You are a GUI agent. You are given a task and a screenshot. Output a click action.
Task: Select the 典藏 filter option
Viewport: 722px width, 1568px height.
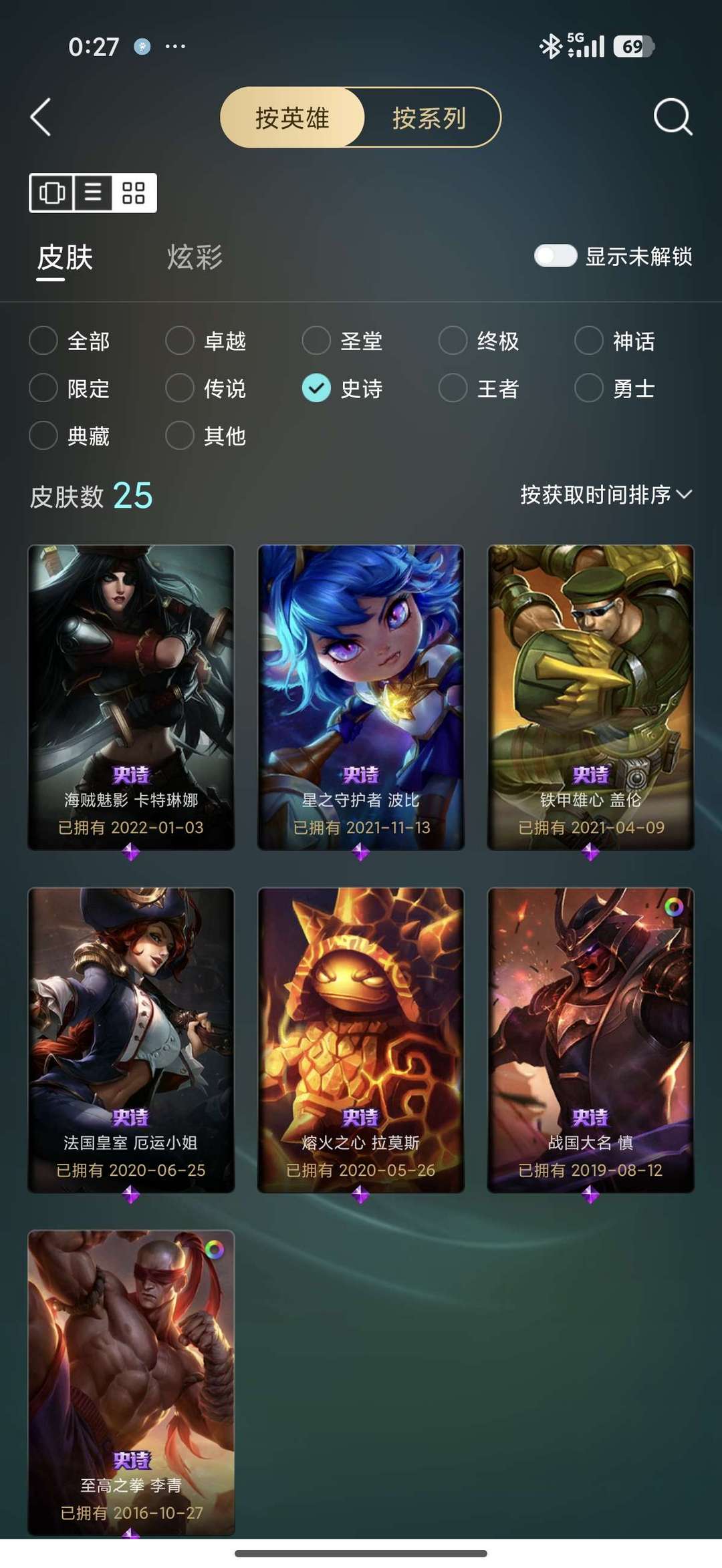click(43, 436)
